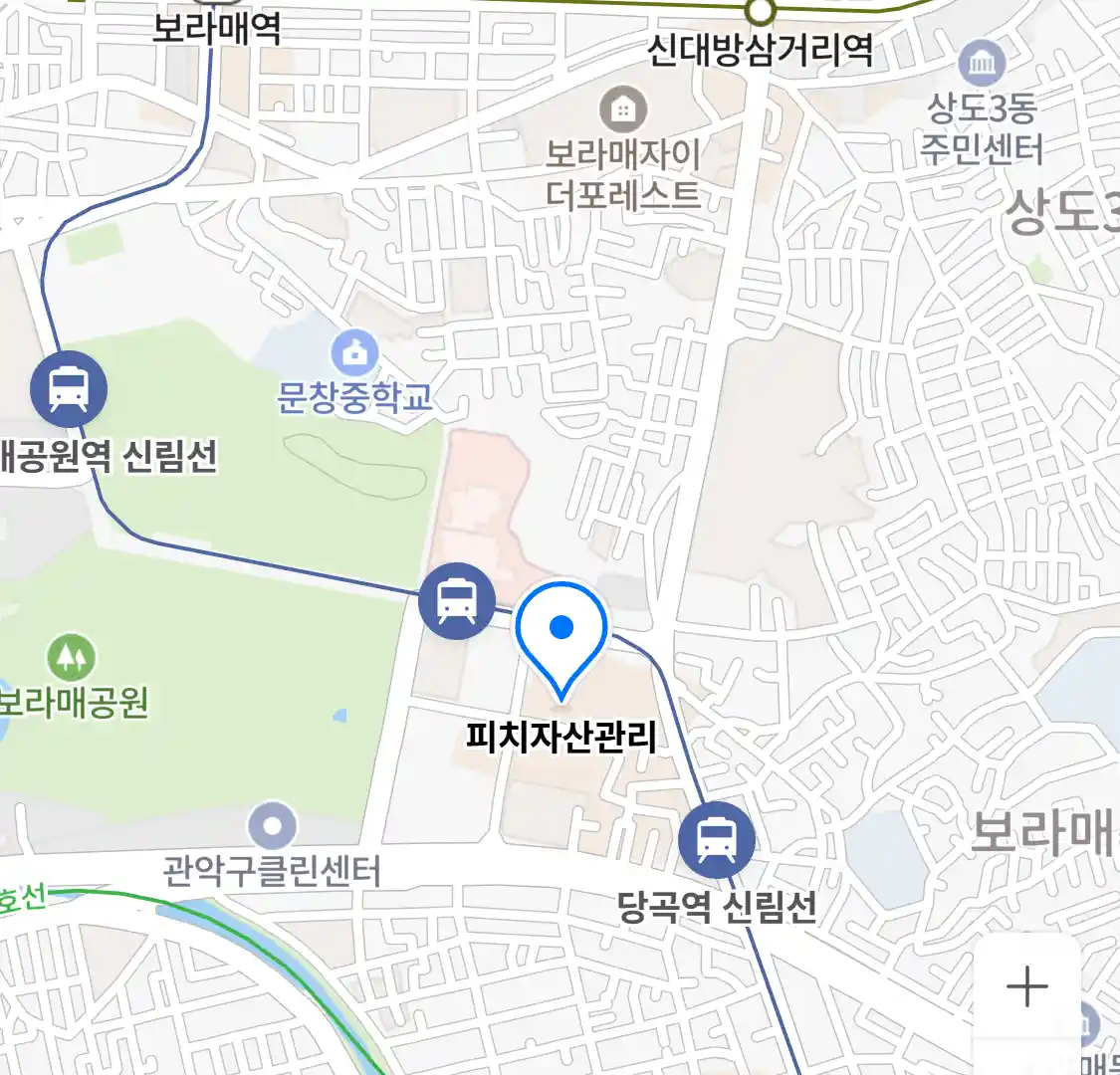Select the 보라매공원 park marker
Screen dimensions: 1120x1075
(72, 658)
